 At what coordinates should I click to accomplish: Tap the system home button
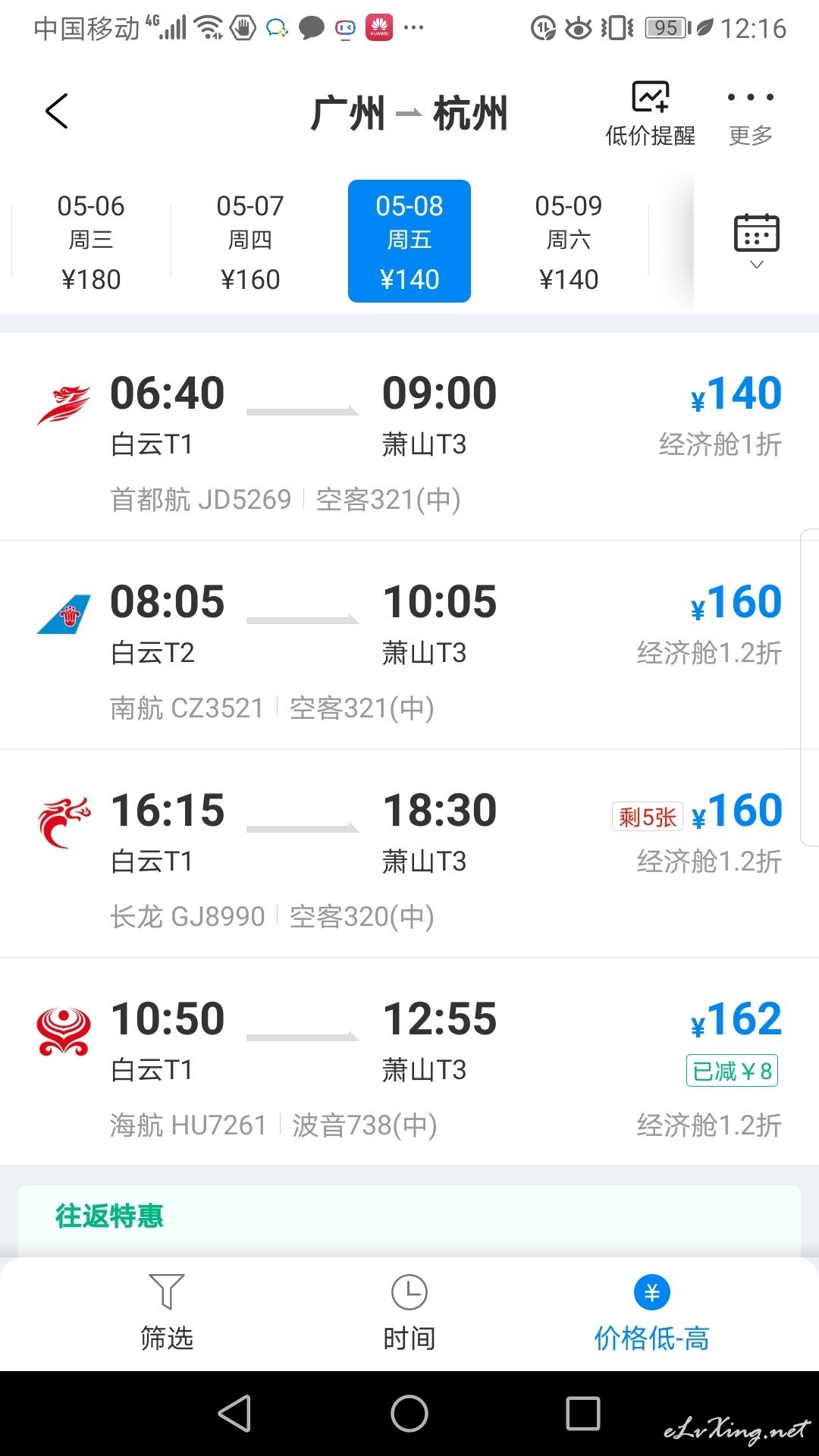[409, 1414]
